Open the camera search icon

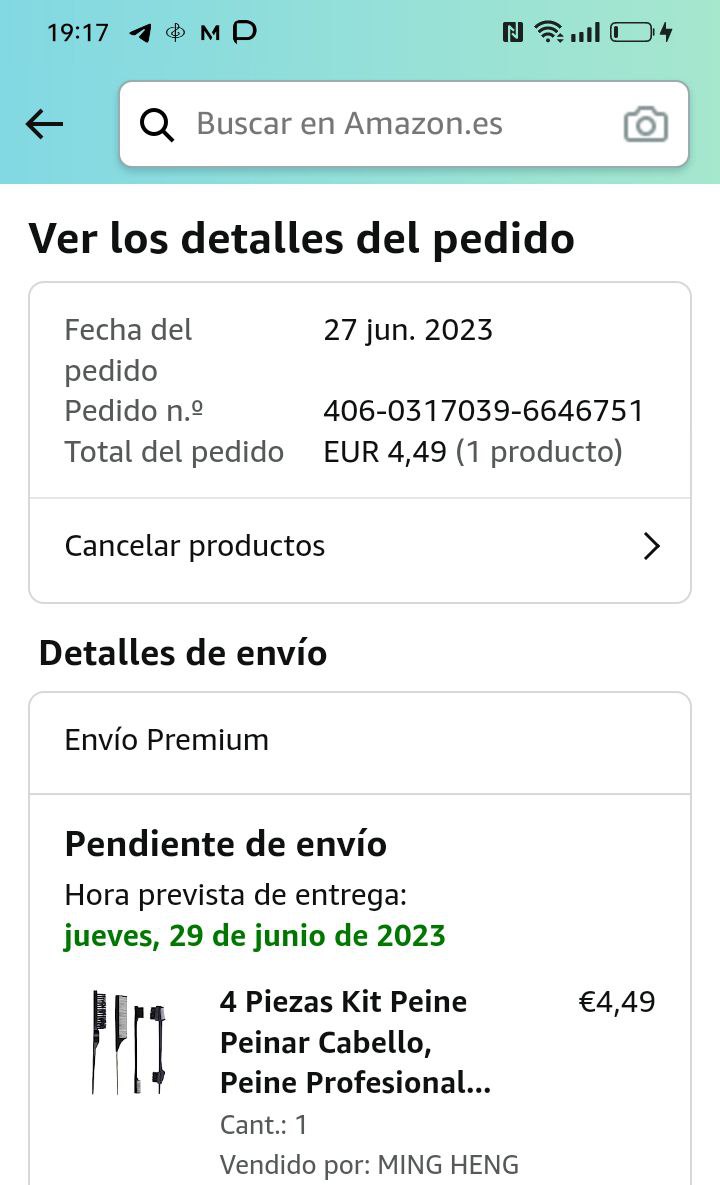point(645,125)
